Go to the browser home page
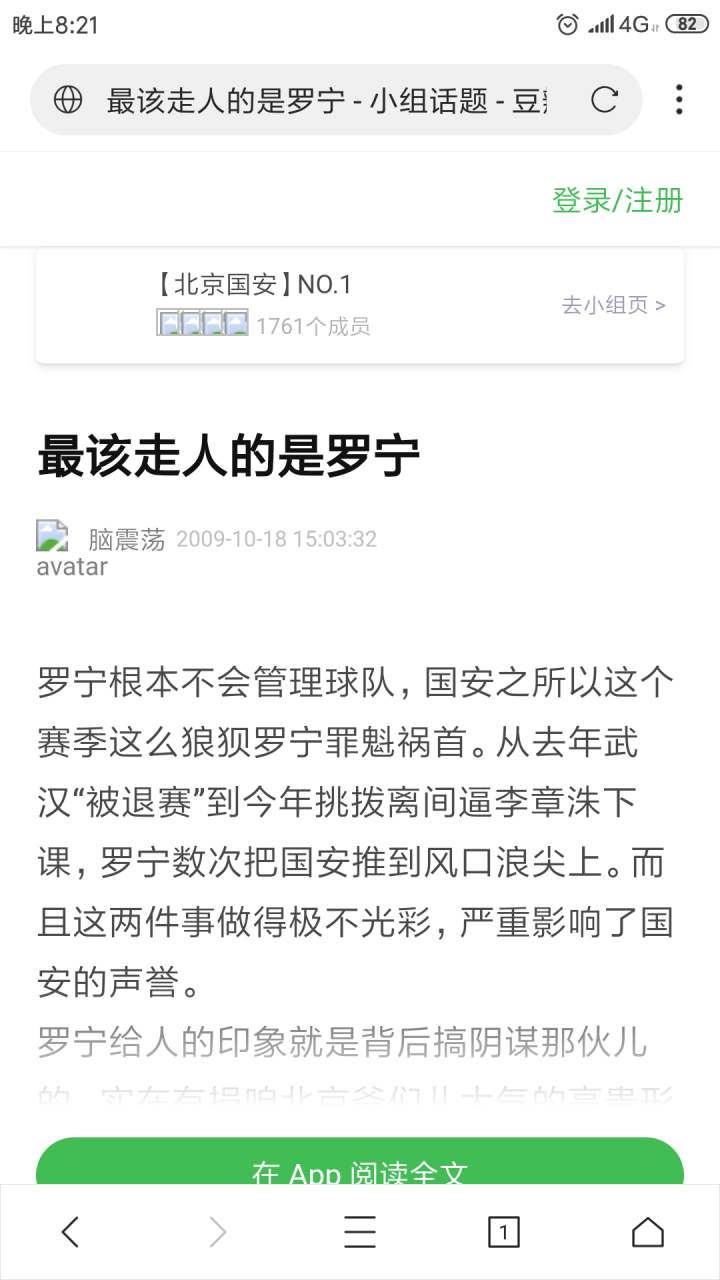 point(648,1232)
